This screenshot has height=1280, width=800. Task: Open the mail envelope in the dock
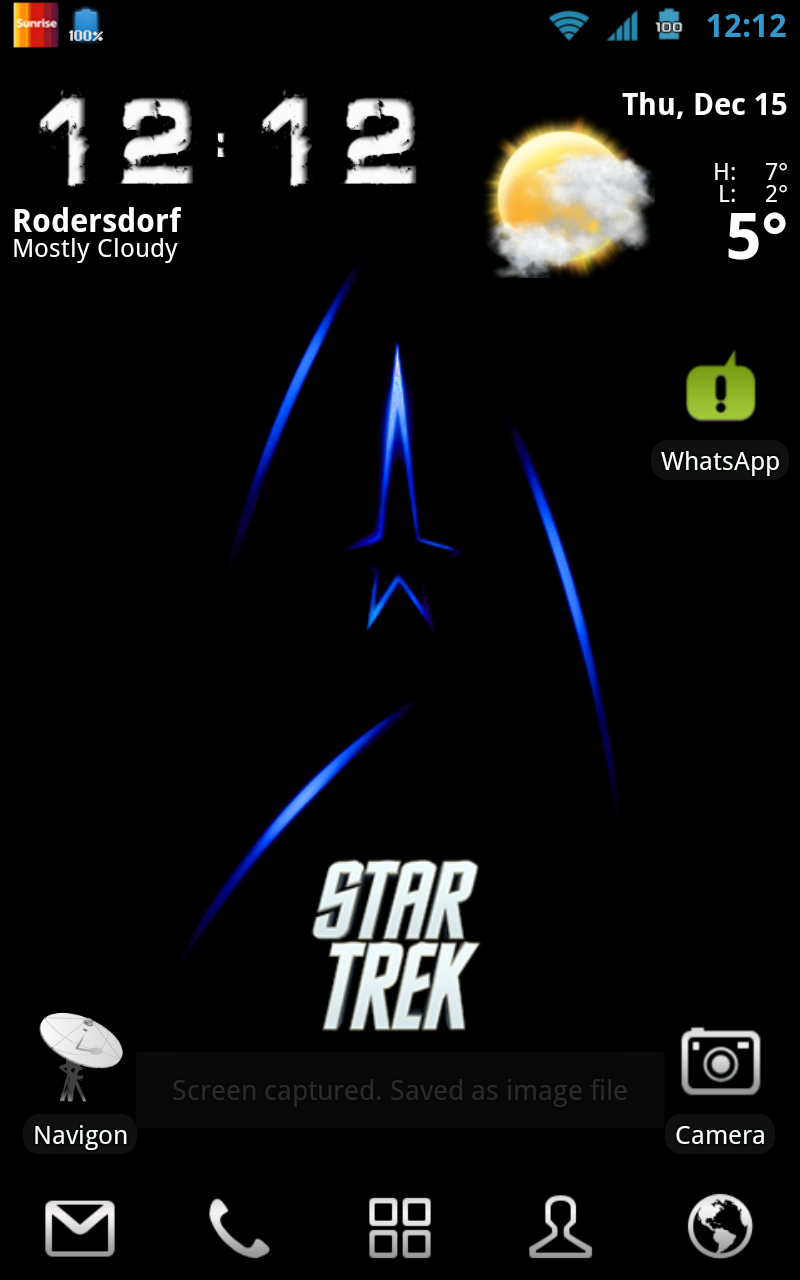[x=80, y=1228]
